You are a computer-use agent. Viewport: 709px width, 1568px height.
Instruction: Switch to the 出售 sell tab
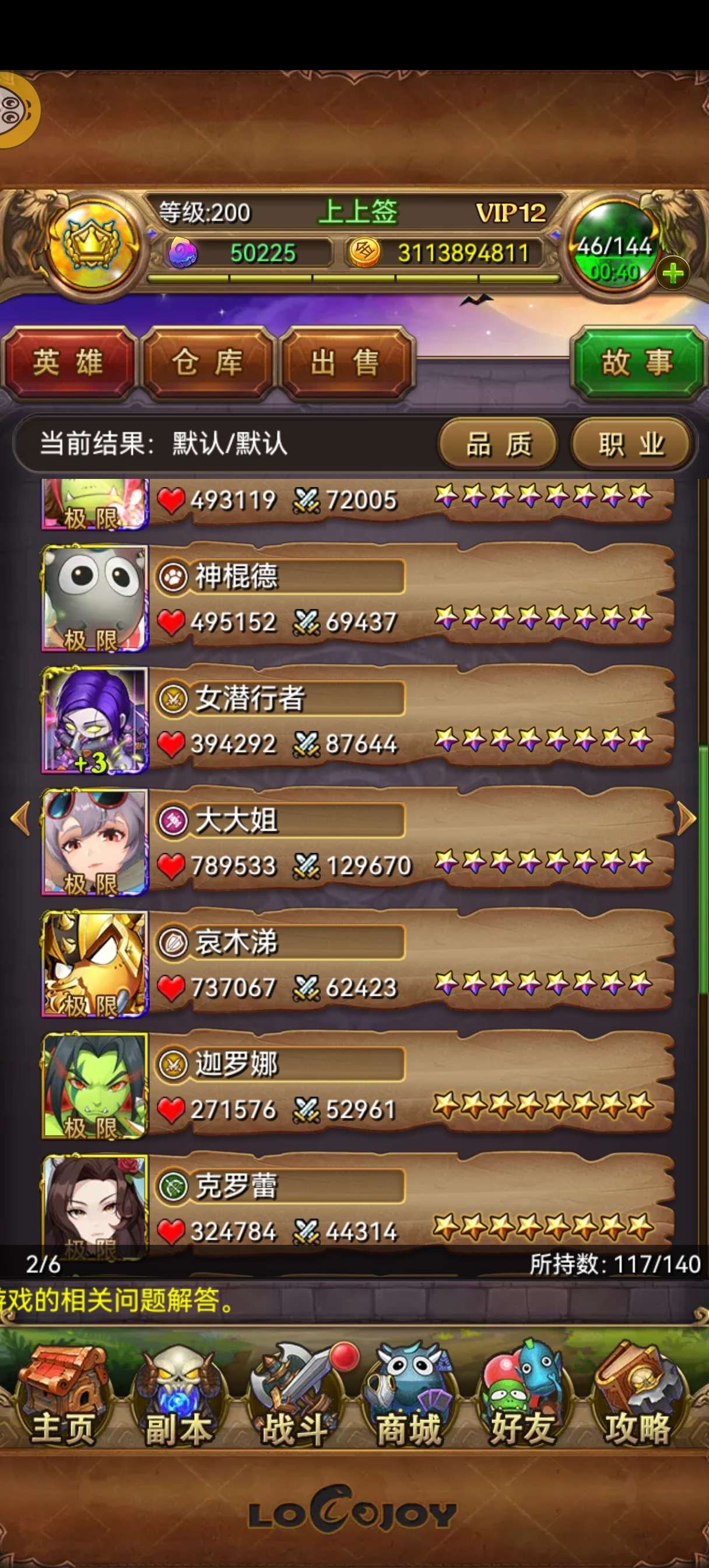345,363
